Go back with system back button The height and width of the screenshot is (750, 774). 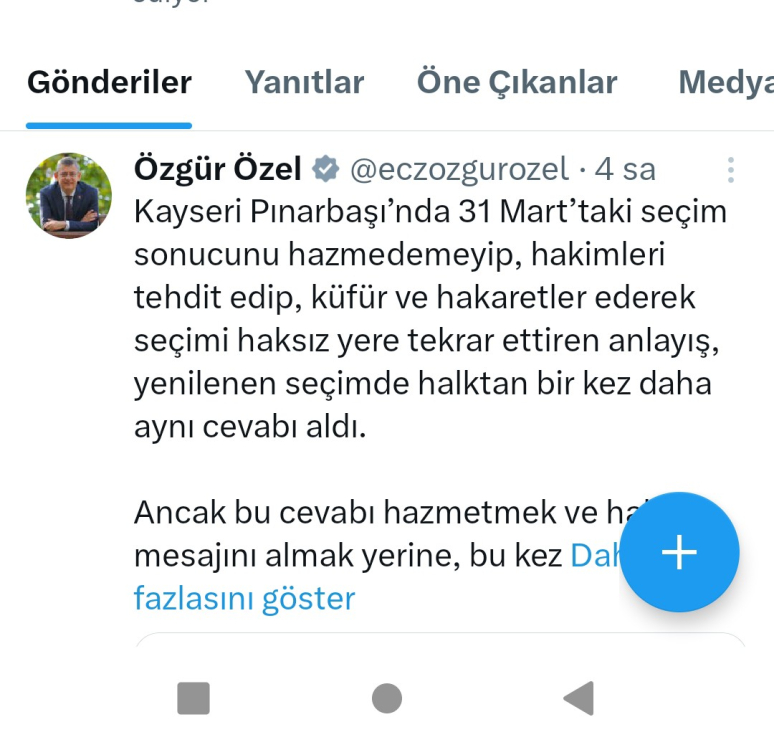pyautogui.click(x=578, y=698)
